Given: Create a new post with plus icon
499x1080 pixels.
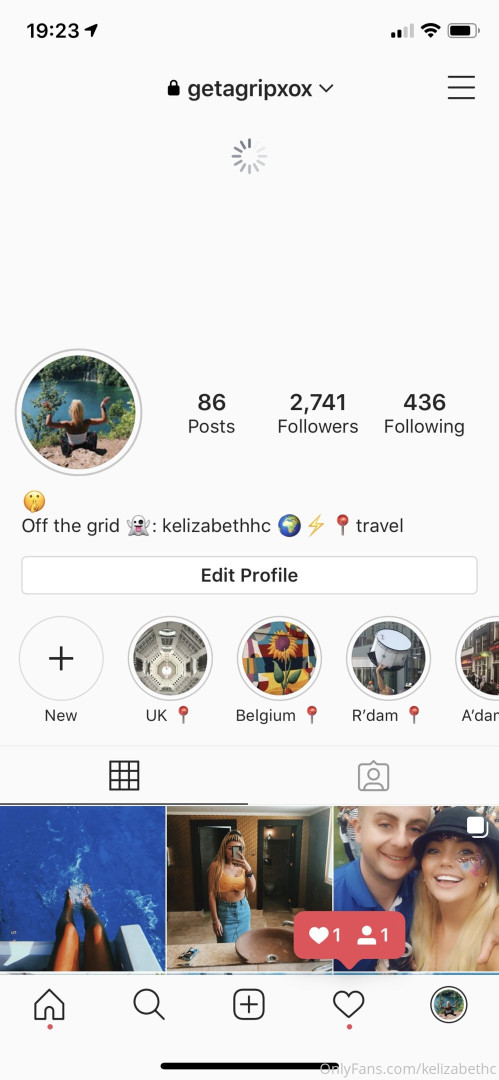Looking at the screenshot, I should coord(249,1006).
